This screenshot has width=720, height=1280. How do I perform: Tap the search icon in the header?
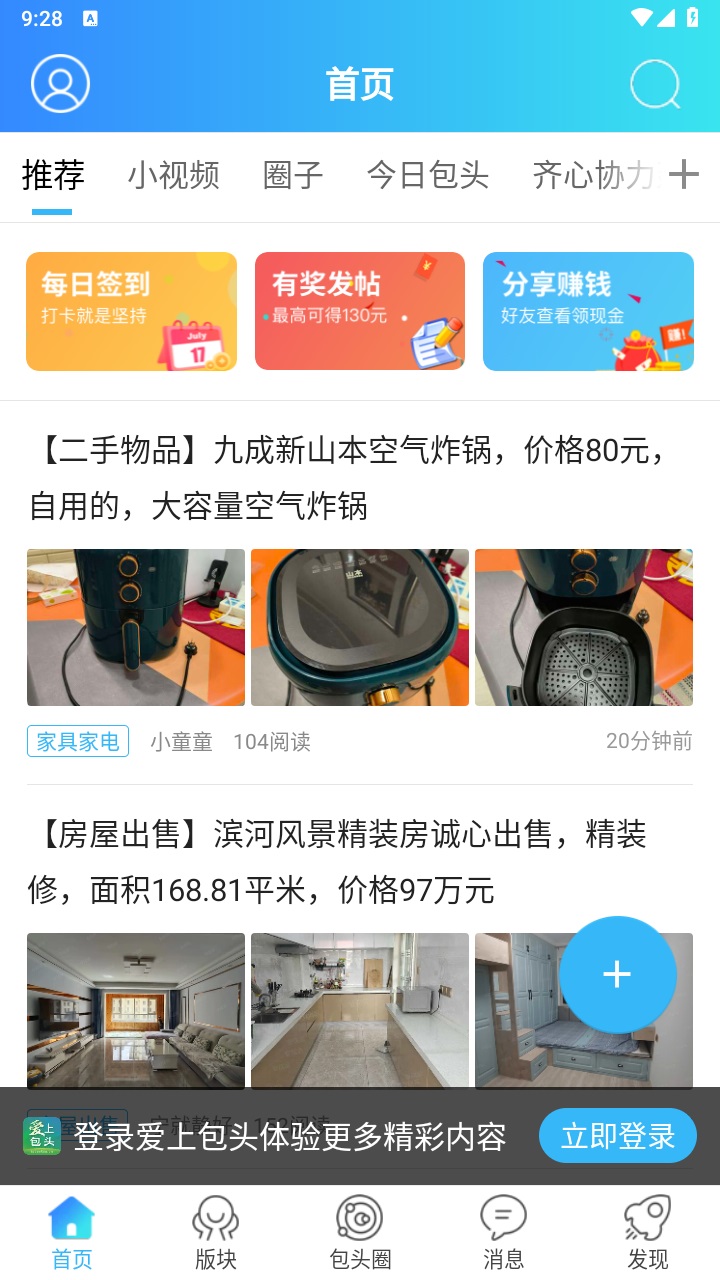[655, 85]
